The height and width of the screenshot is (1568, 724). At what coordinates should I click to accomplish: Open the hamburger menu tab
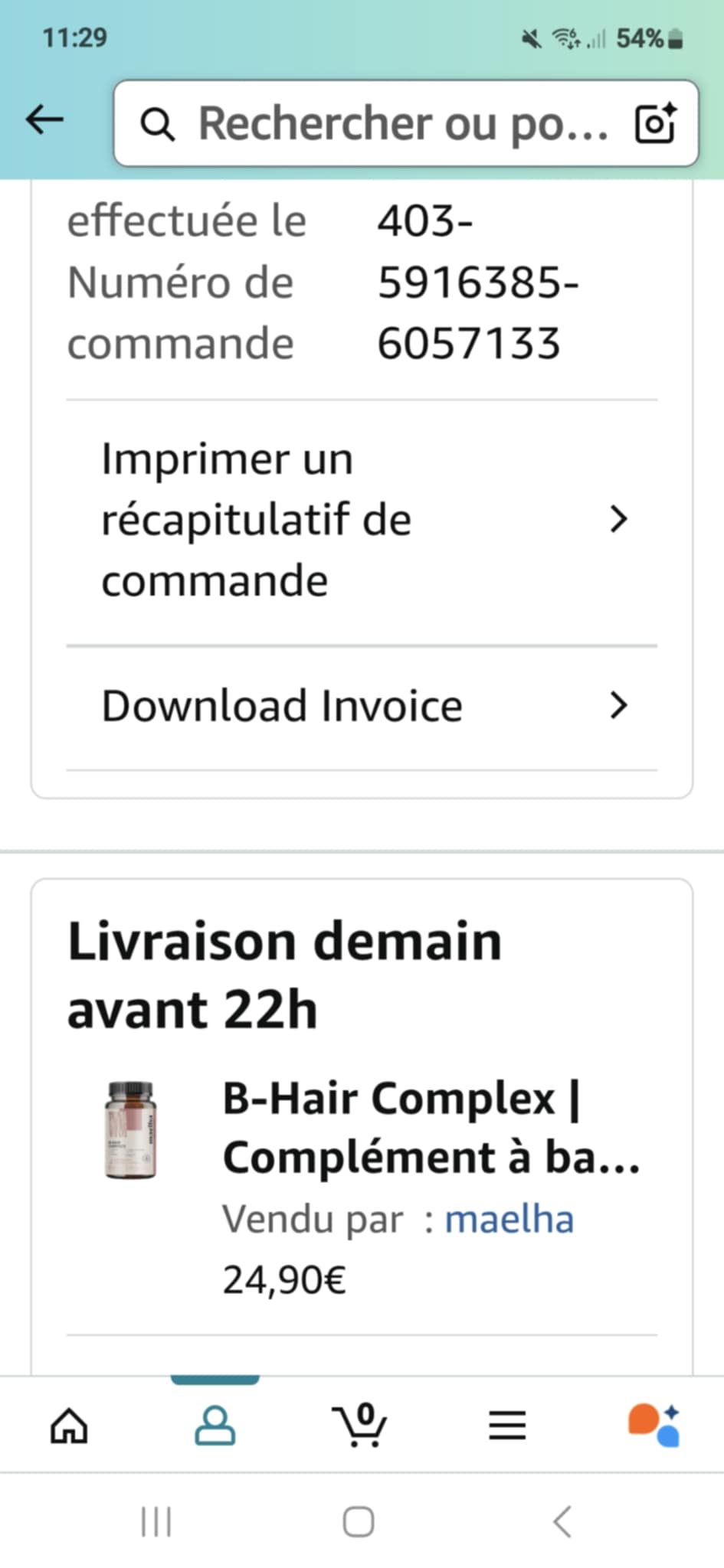[507, 1426]
